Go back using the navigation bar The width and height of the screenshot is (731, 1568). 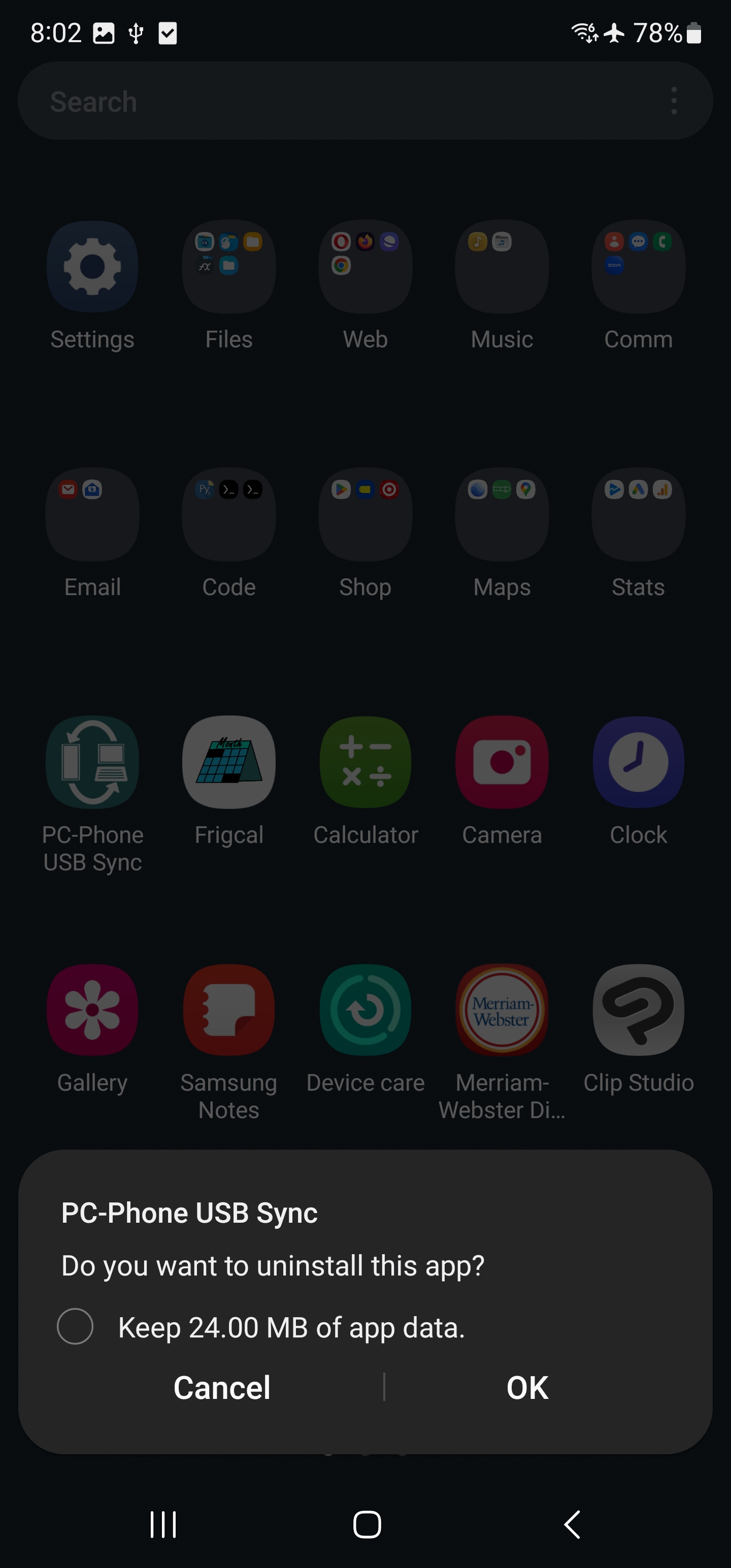pos(572,1525)
